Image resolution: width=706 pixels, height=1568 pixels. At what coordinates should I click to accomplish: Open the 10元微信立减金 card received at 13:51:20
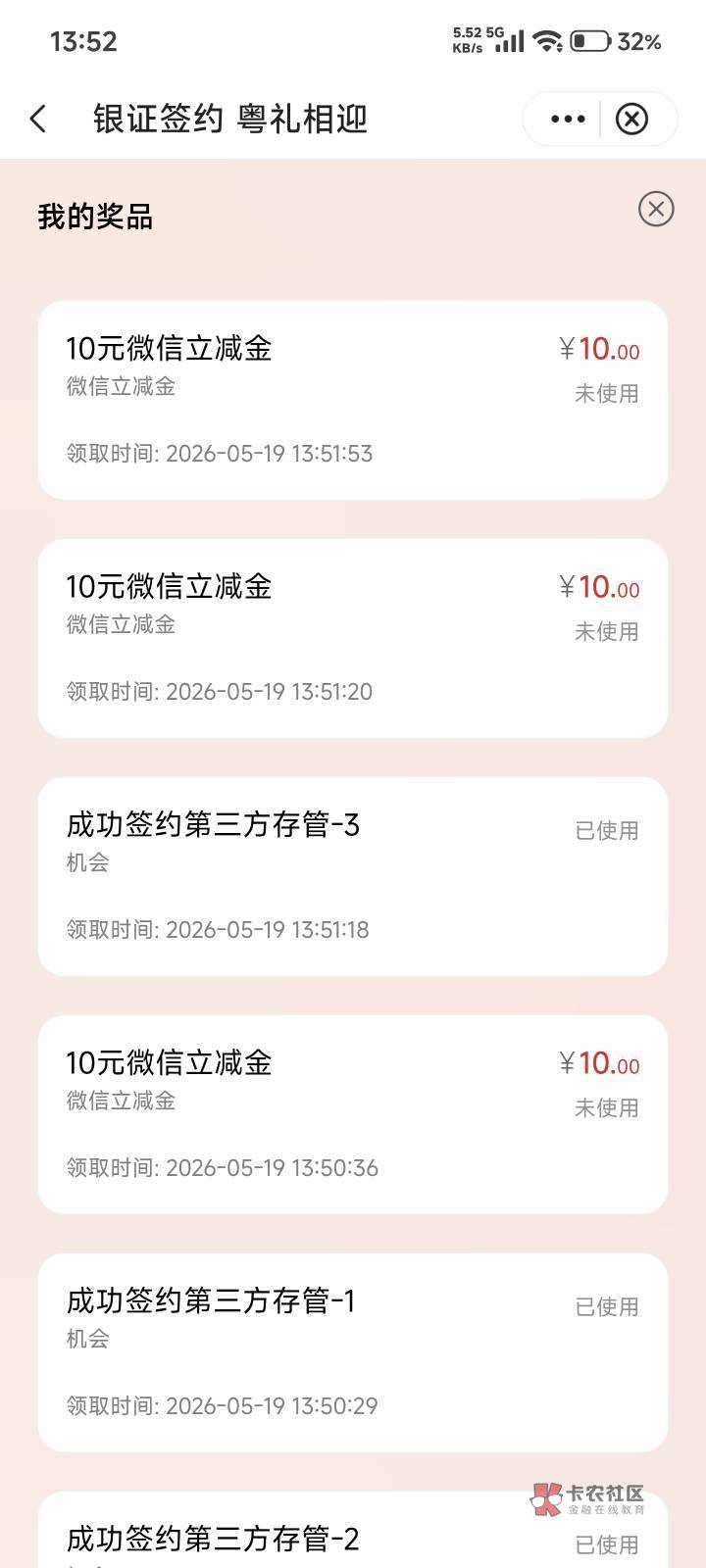353,638
